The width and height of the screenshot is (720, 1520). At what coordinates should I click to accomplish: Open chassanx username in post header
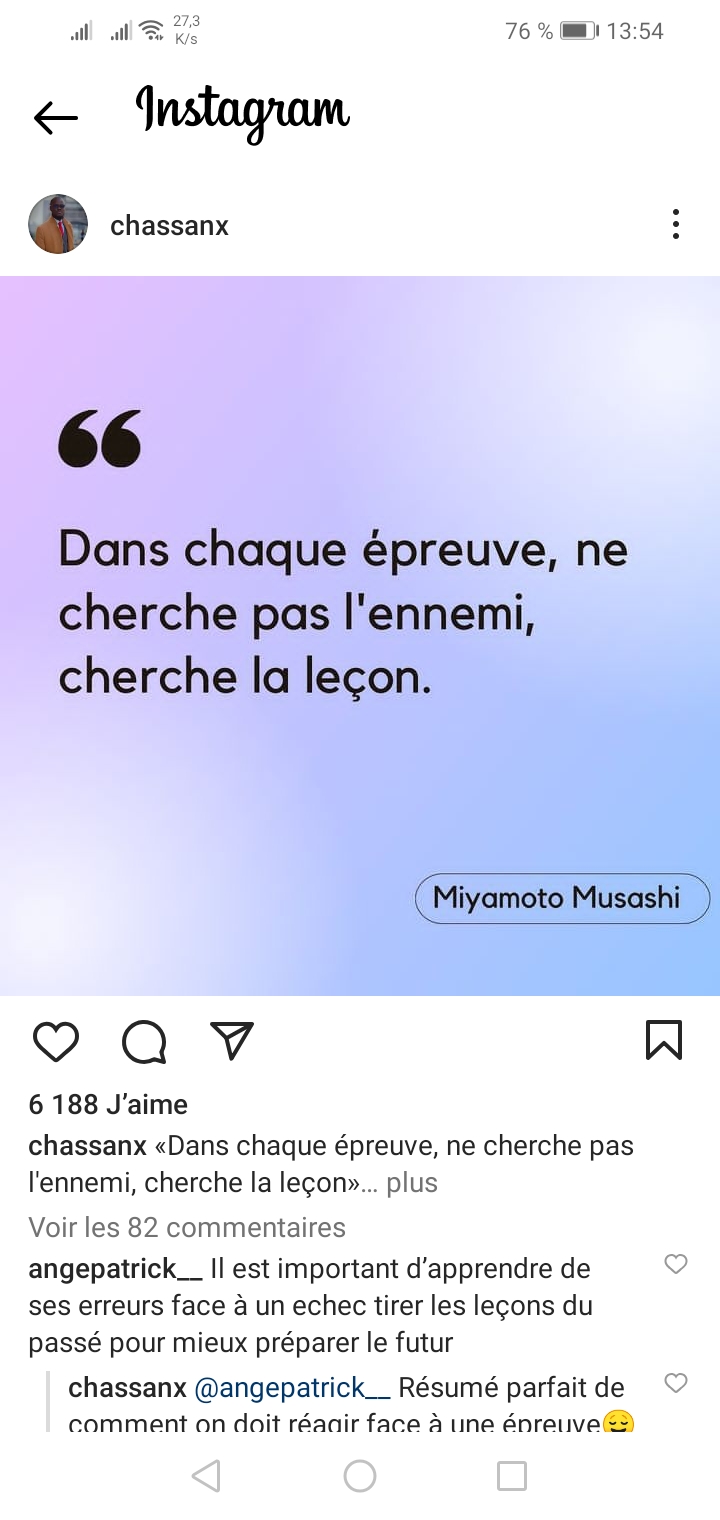(169, 226)
